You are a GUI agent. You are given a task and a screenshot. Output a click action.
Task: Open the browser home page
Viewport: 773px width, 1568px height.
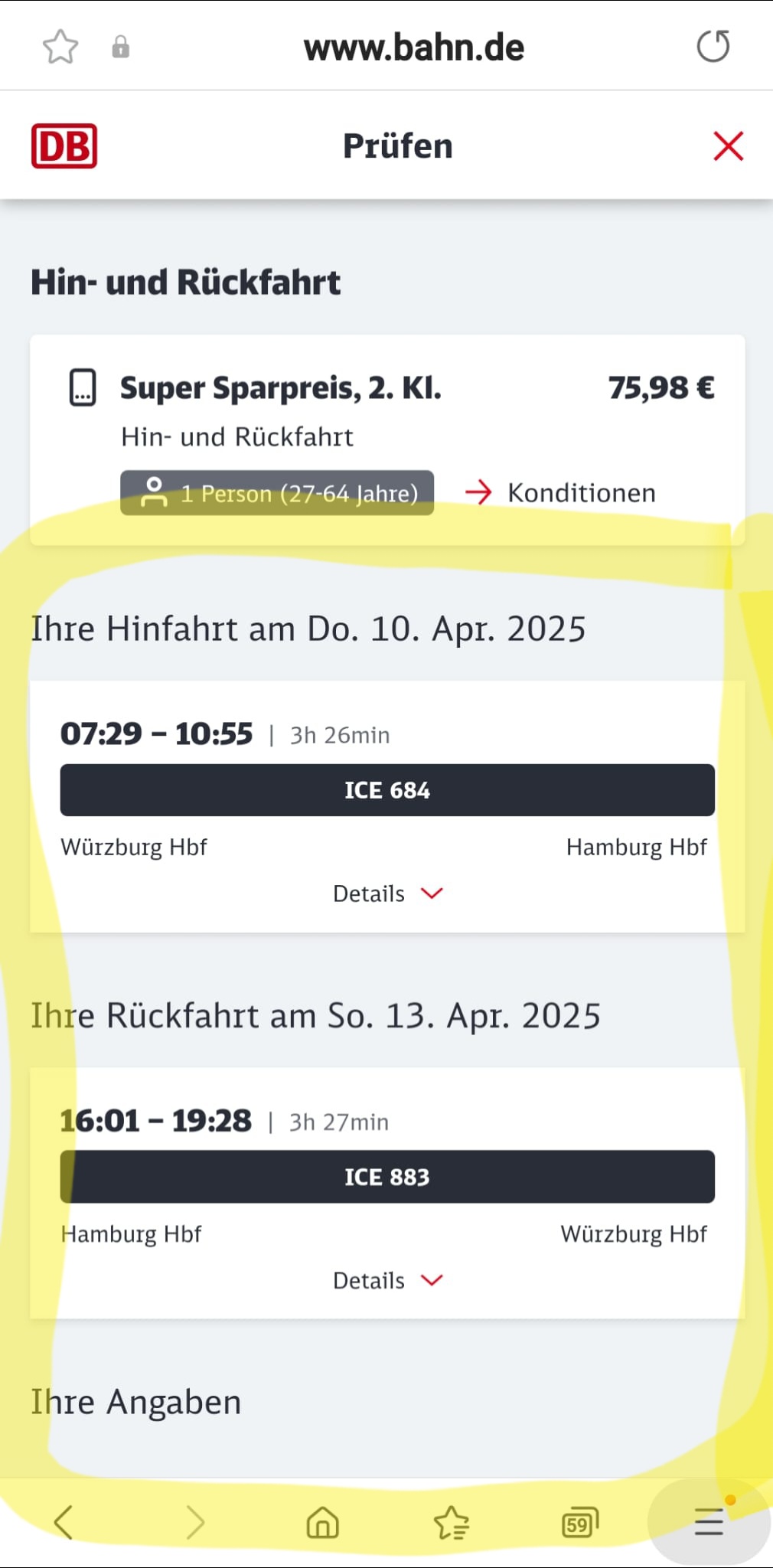click(322, 1522)
